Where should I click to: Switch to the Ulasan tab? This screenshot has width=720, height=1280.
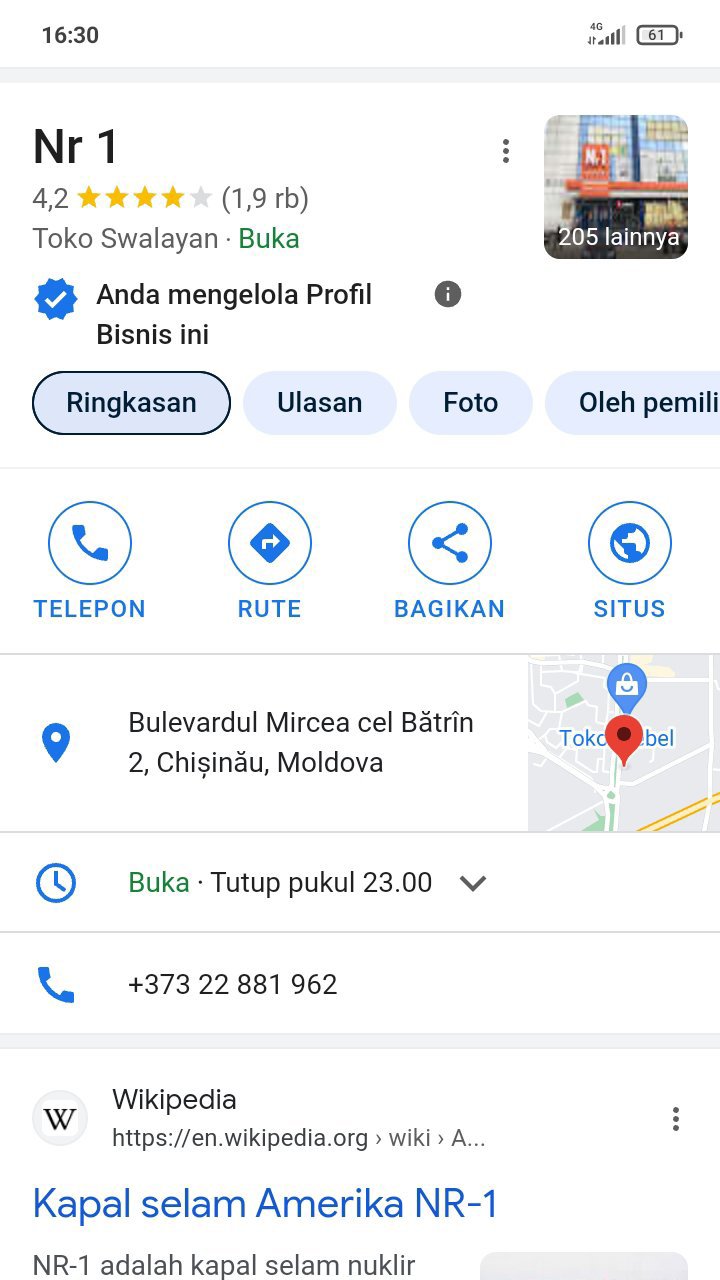pyautogui.click(x=319, y=403)
